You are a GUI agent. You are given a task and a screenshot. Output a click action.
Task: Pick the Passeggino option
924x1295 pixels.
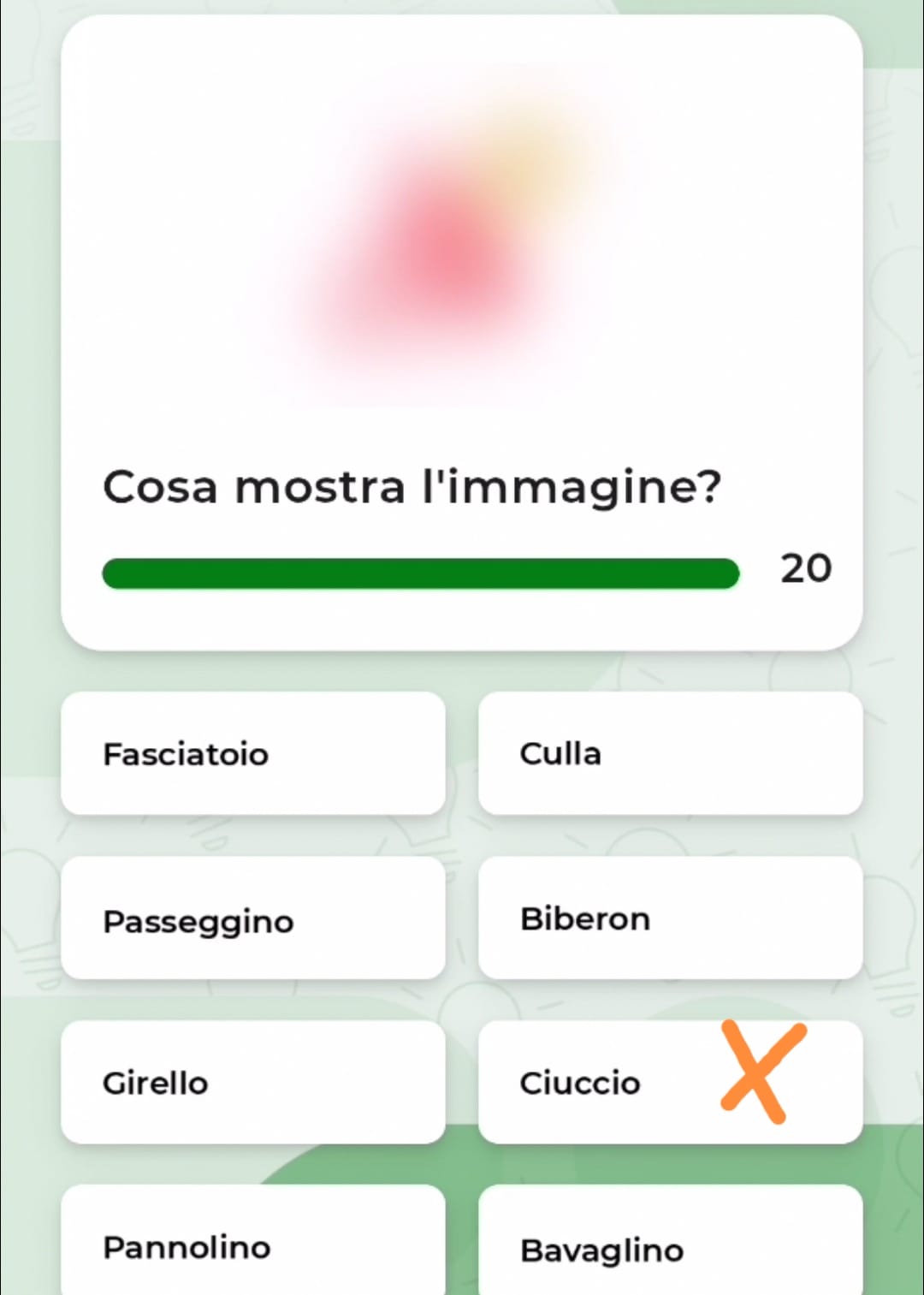[x=252, y=918]
